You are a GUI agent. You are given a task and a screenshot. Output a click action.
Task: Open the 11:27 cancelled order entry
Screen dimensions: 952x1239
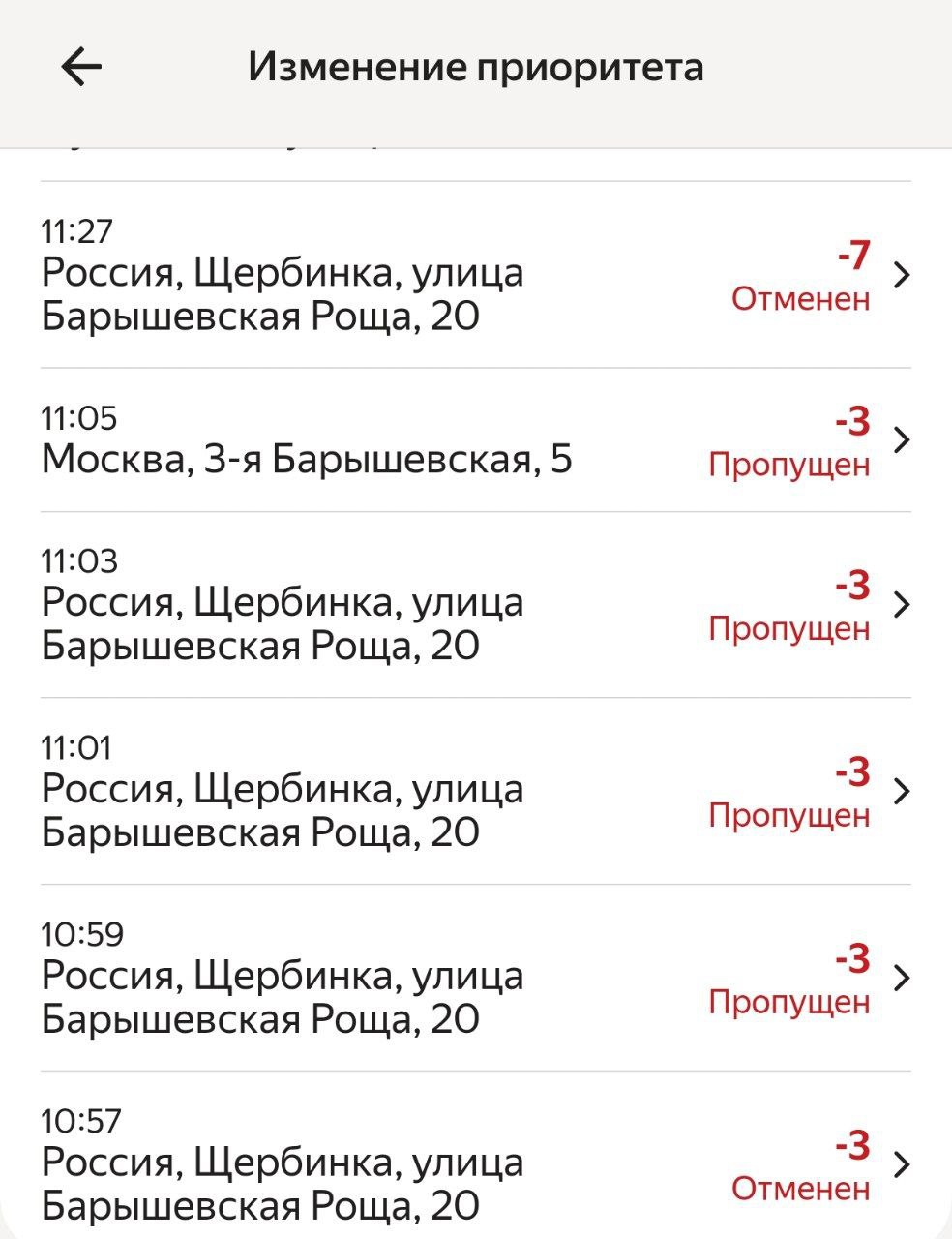474,275
